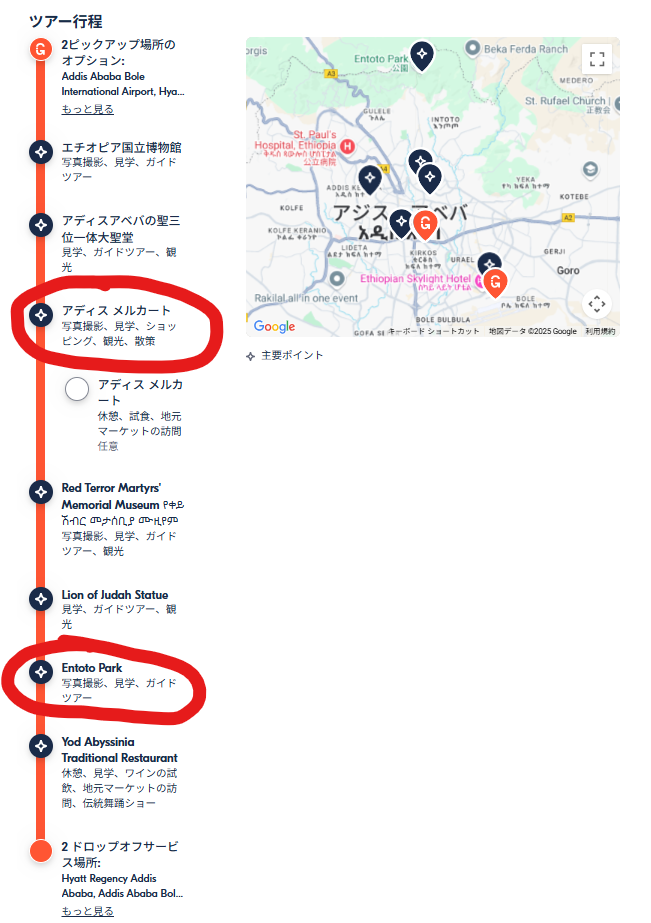Expand pickup options with もっと見る
Screen dimensions: 651x923
point(88,109)
